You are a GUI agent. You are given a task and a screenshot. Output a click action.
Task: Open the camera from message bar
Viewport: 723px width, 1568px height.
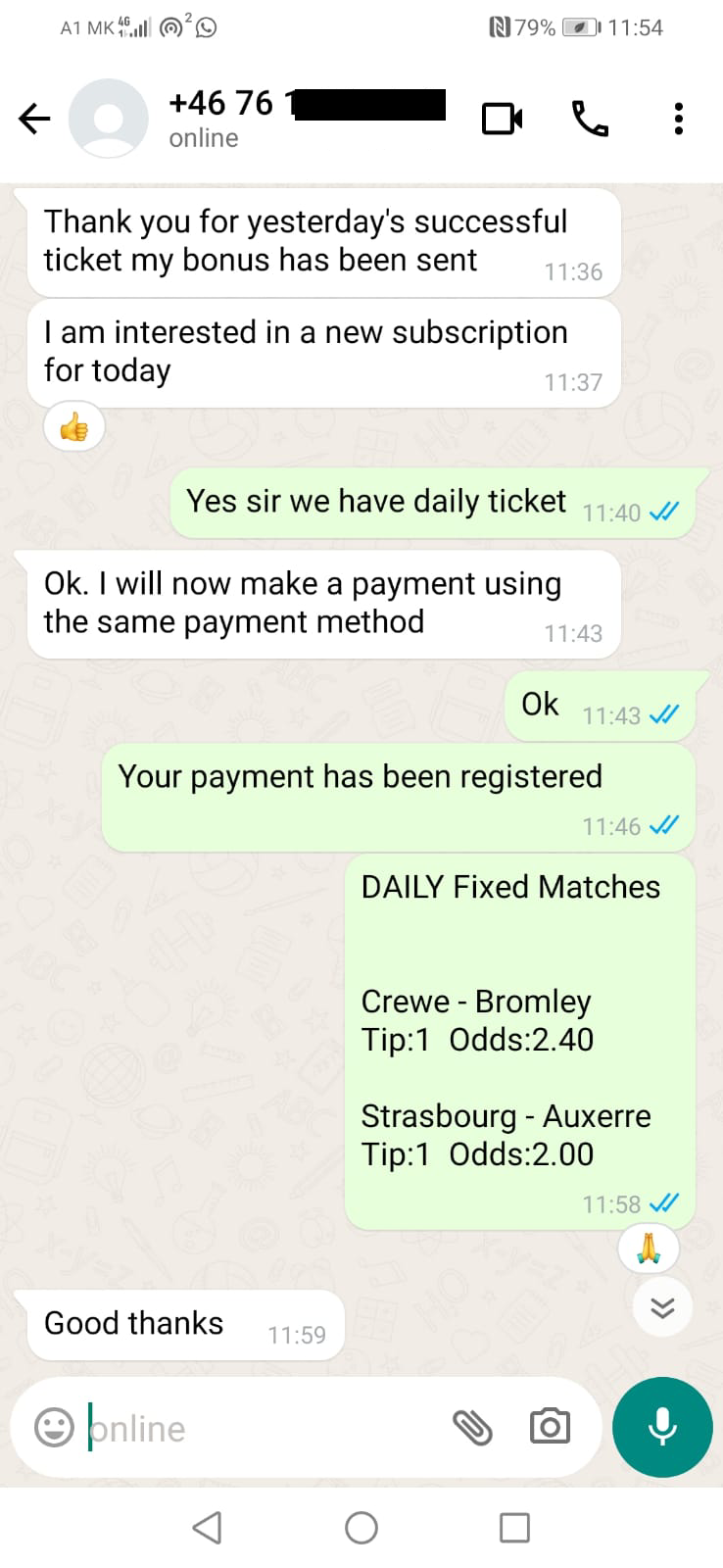click(550, 1427)
